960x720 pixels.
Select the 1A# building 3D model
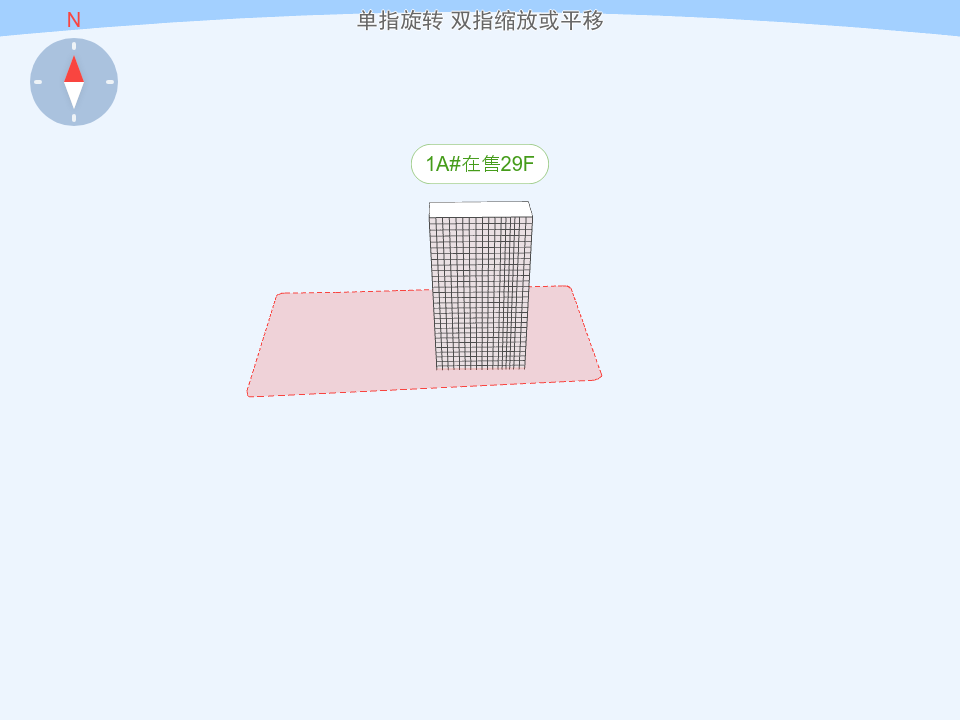coord(481,290)
